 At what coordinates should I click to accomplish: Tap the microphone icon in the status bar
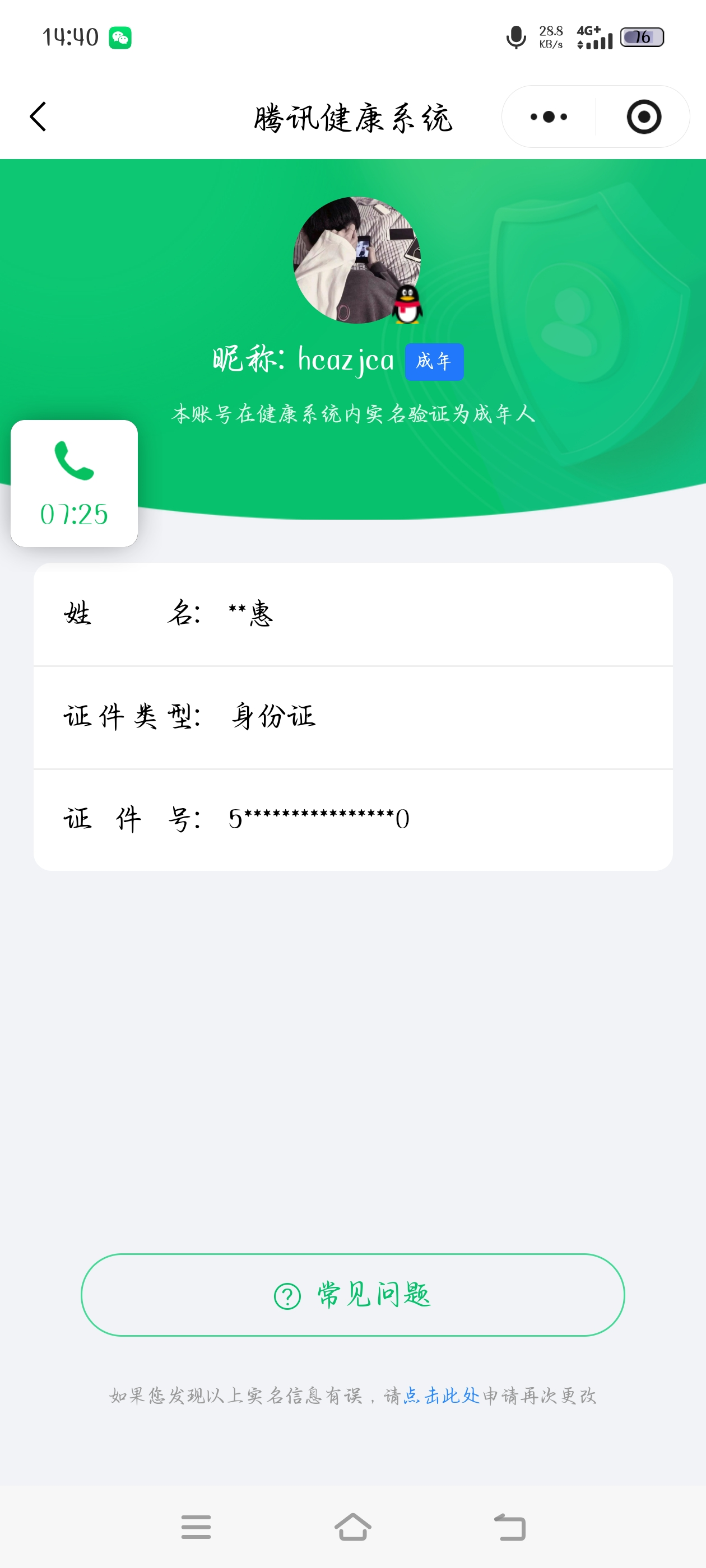(x=515, y=37)
